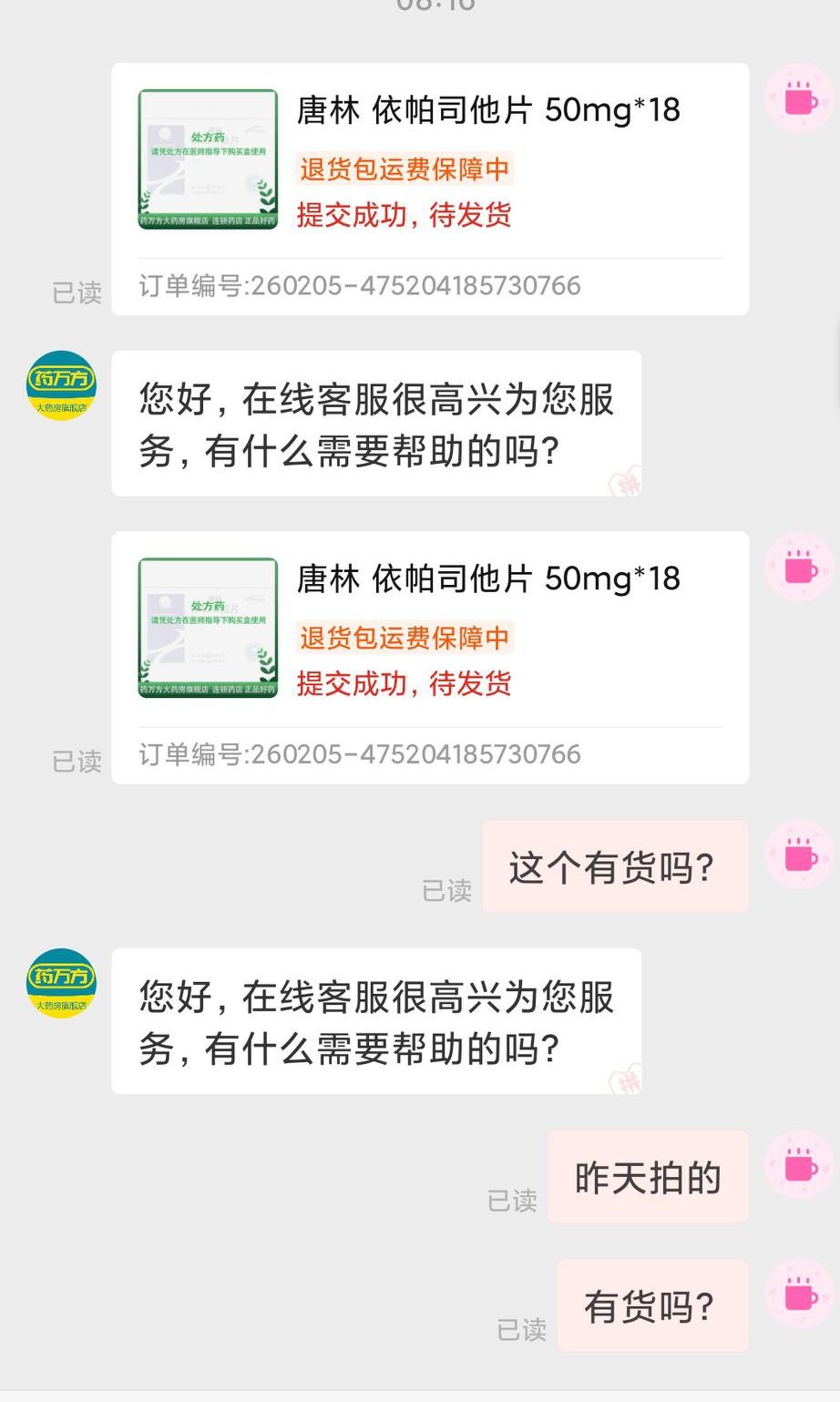Open the 药万方 shop avatar
Image resolution: width=840 pixels, height=1402 pixels.
point(60,386)
